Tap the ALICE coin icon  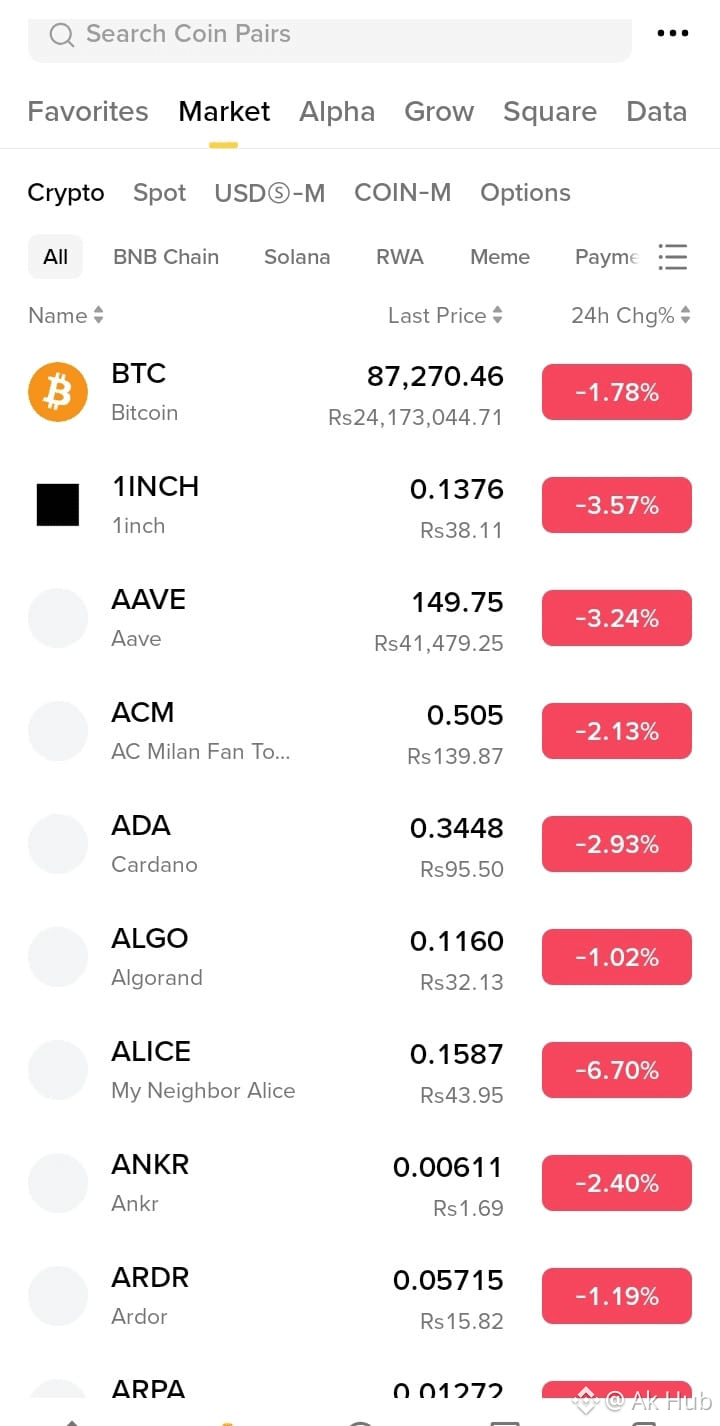tap(57, 1069)
